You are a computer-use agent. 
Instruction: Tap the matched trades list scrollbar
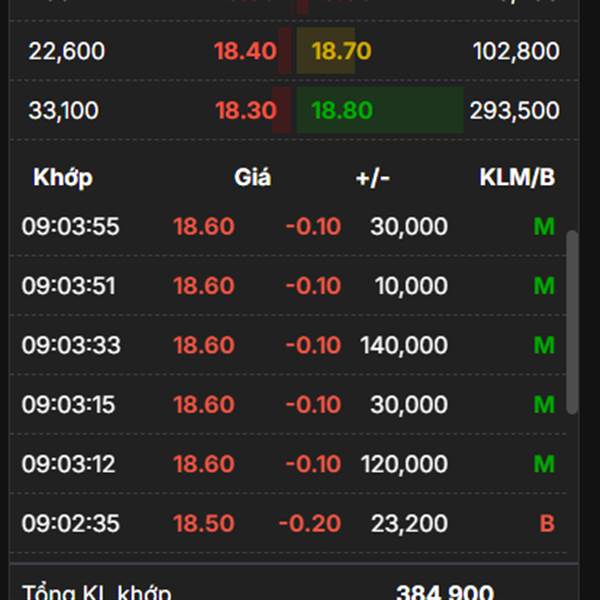572,322
